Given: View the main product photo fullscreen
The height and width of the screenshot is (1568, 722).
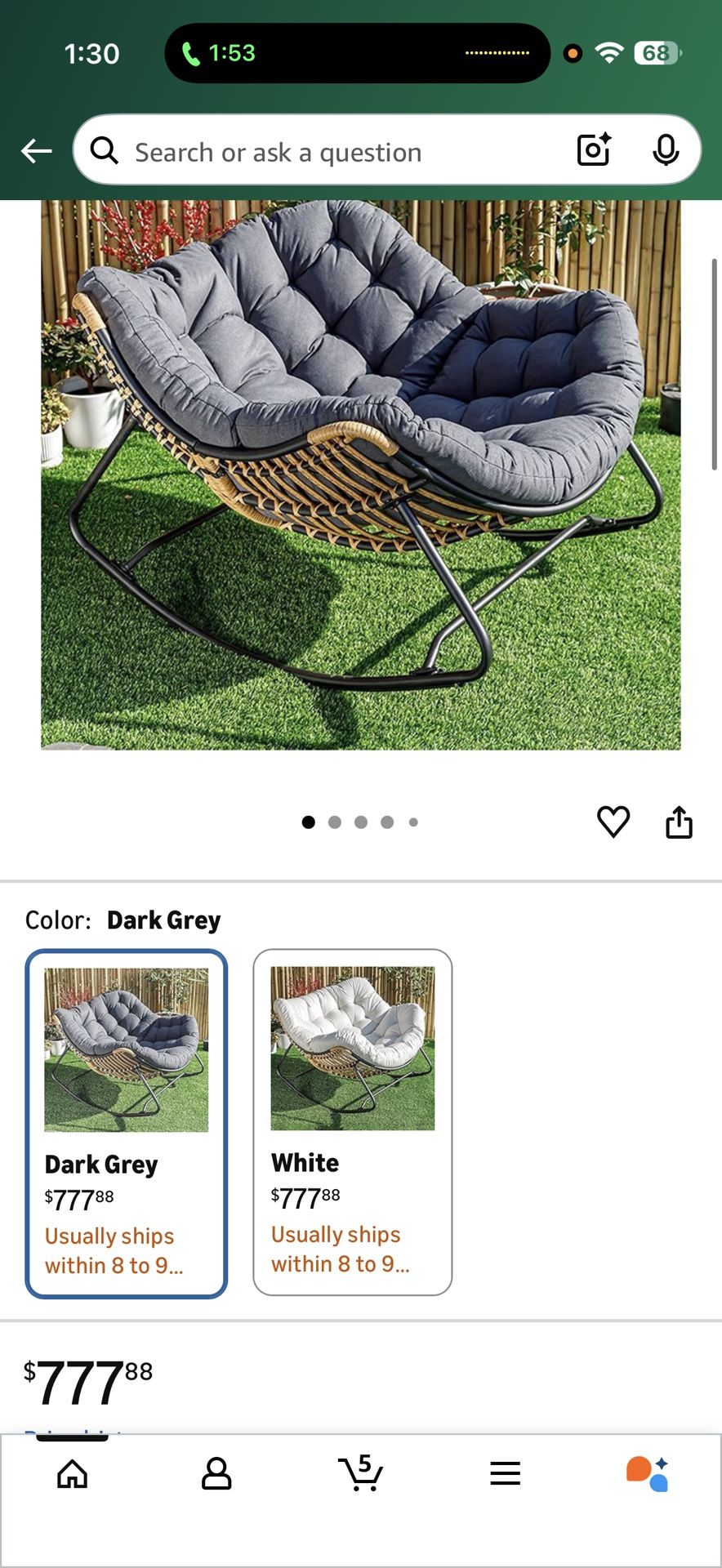Looking at the screenshot, I should (362, 474).
